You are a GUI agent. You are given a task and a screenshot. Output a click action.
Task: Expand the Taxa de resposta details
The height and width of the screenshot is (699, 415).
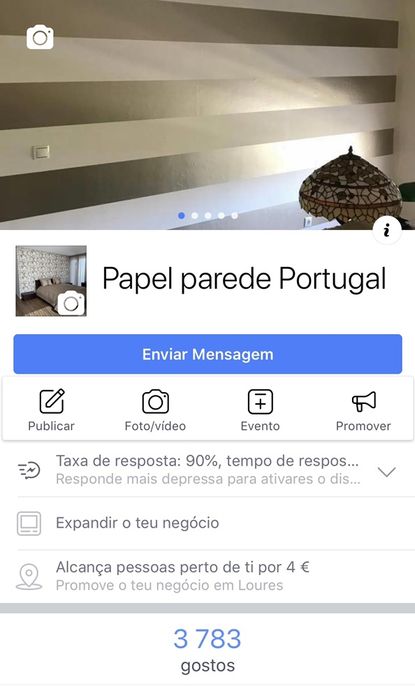208,470
